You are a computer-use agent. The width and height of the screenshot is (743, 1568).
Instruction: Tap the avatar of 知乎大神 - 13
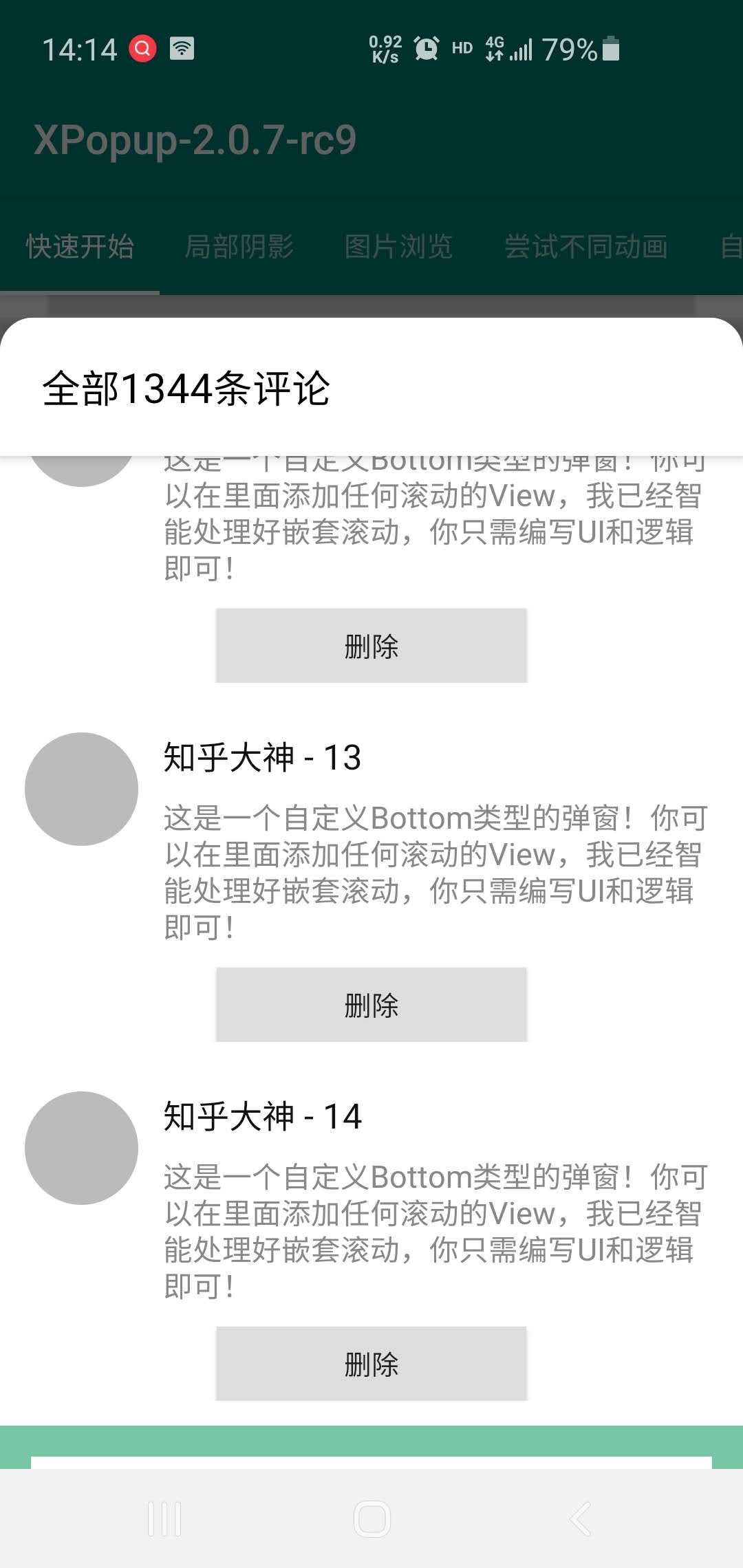click(x=81, y=789)
